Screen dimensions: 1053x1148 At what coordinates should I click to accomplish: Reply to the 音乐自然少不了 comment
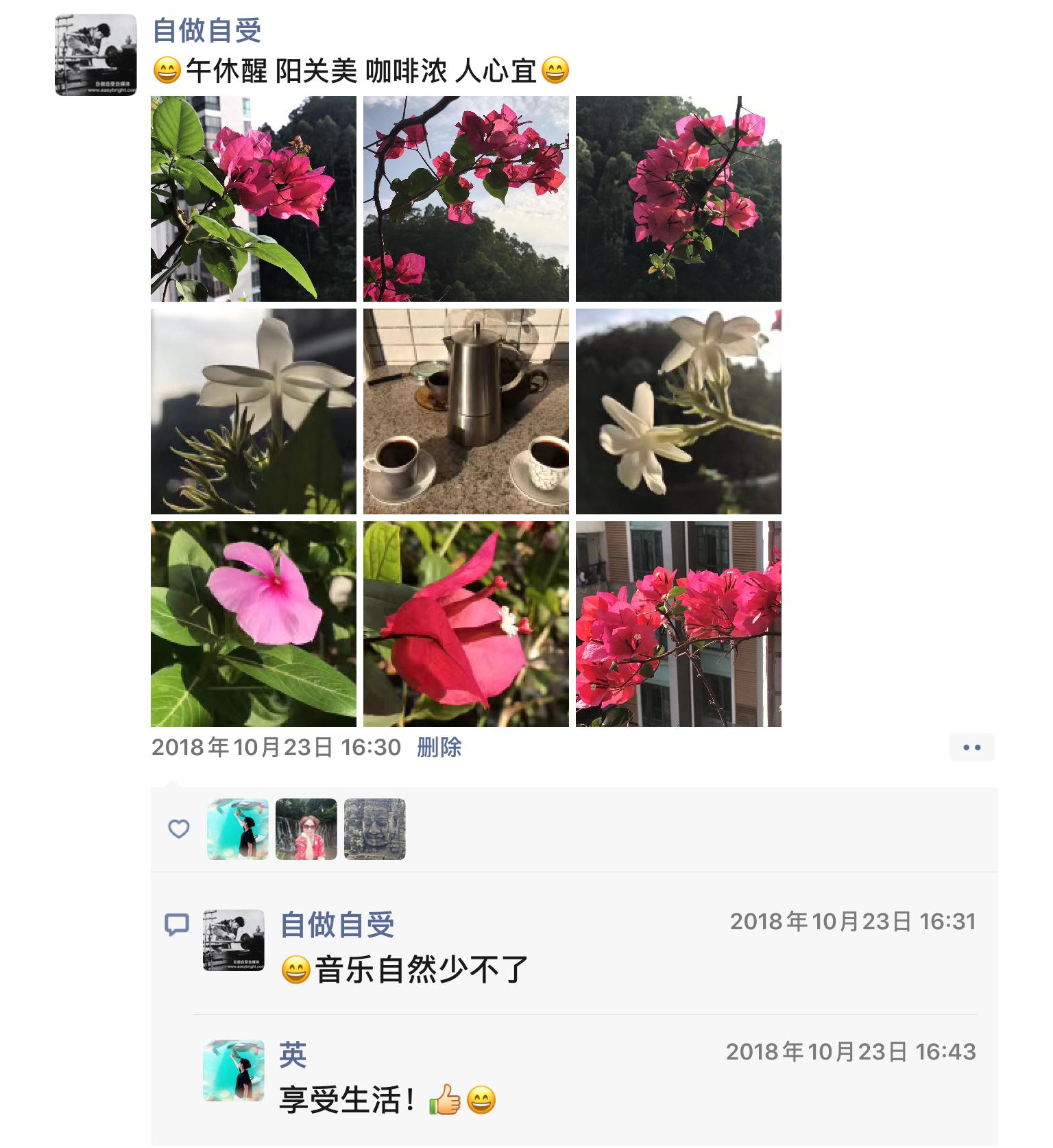pos(421,969)
